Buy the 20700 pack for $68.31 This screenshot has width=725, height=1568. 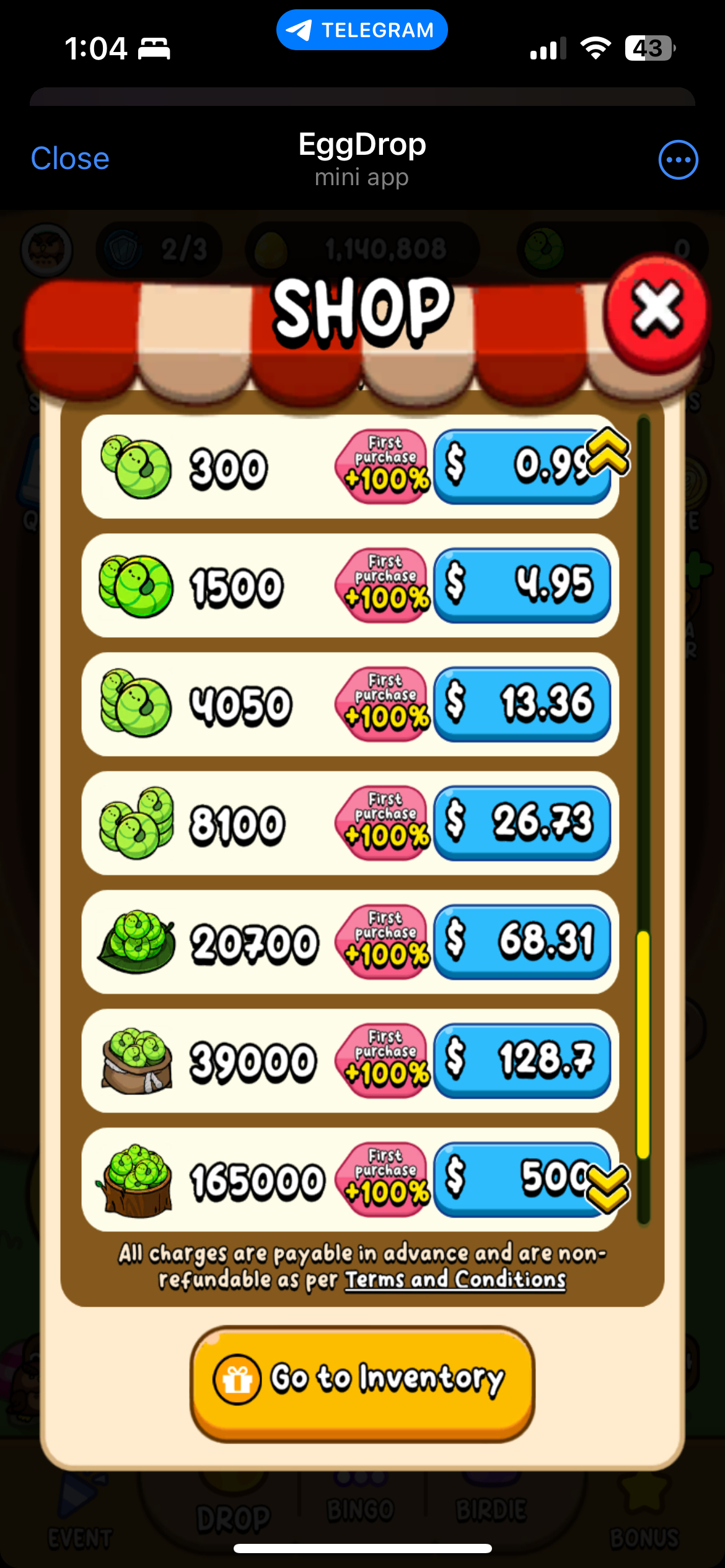[522, 941]
